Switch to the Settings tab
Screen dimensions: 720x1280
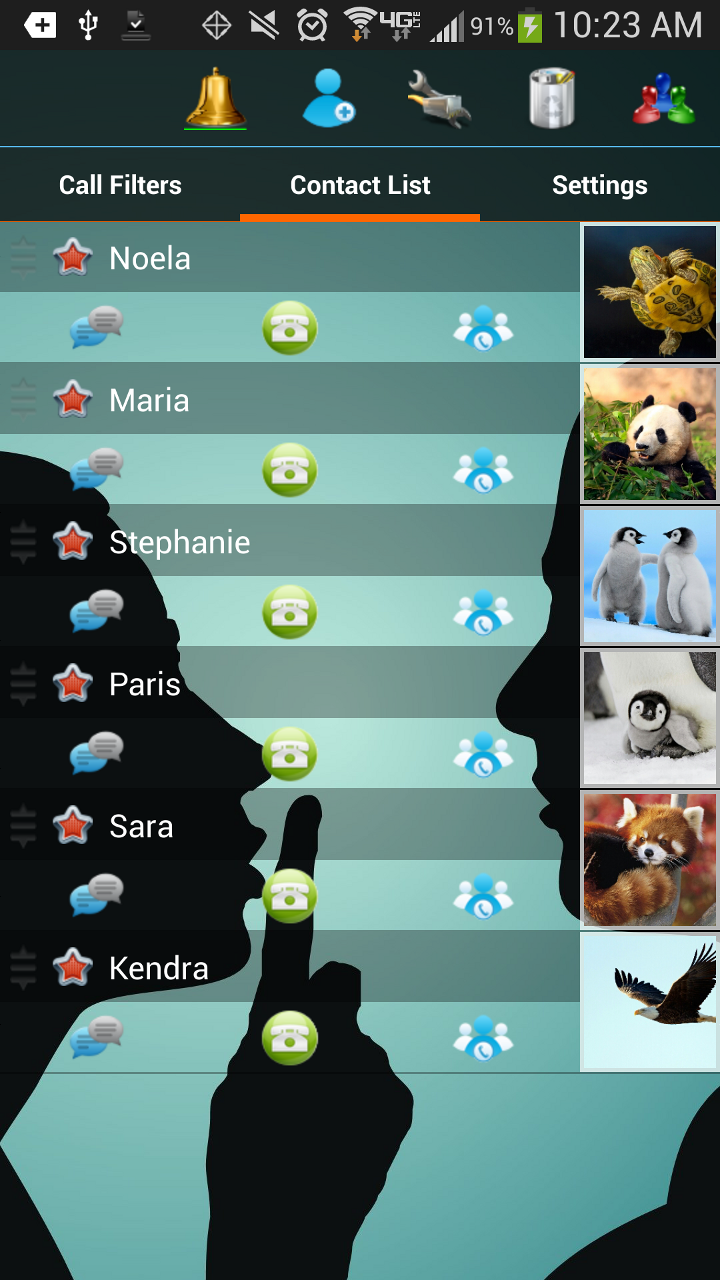599,185
